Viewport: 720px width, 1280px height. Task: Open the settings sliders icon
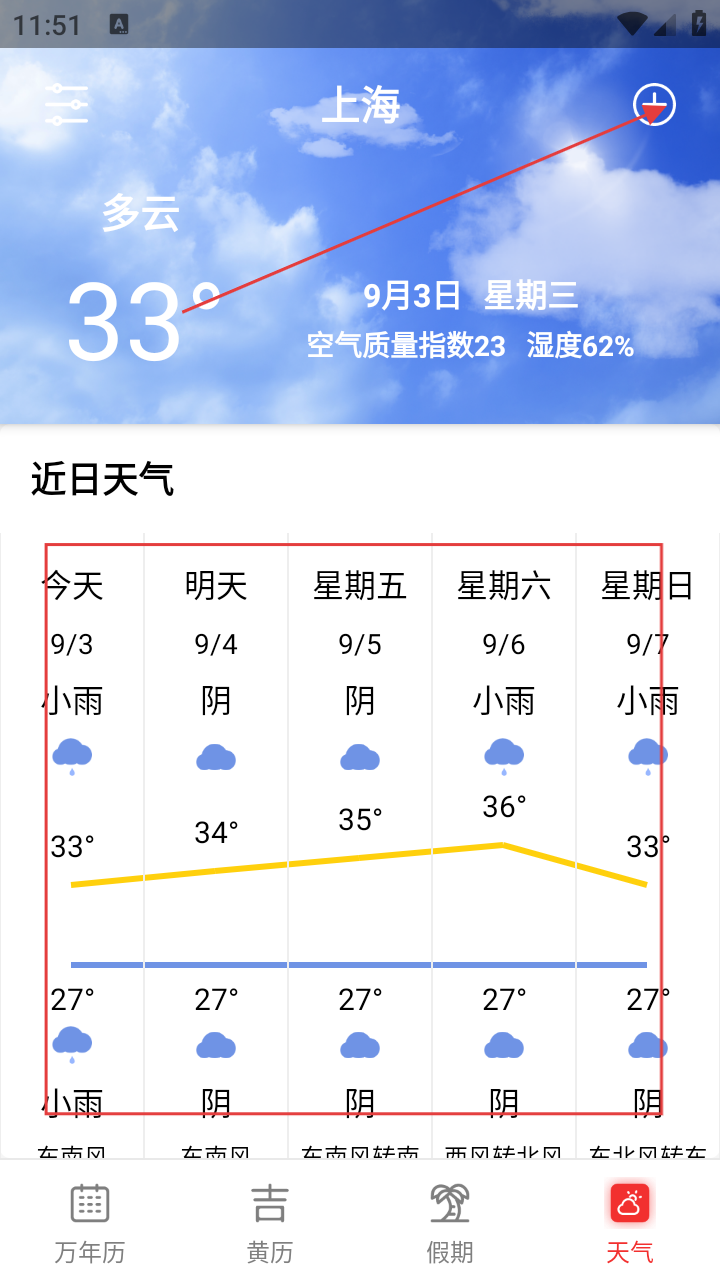tap(67, 105)
